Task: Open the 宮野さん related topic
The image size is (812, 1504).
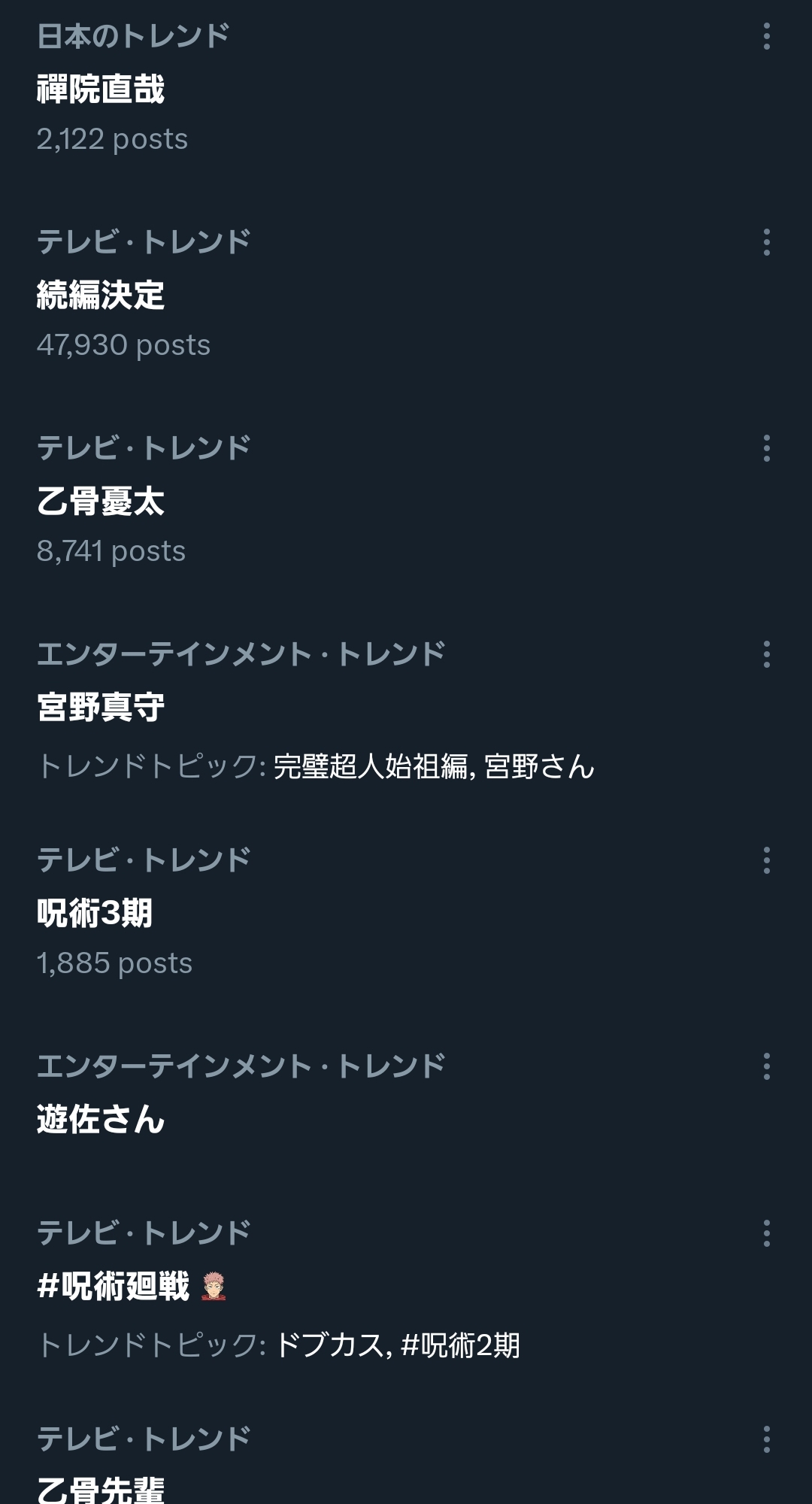Action: point(539,766)
